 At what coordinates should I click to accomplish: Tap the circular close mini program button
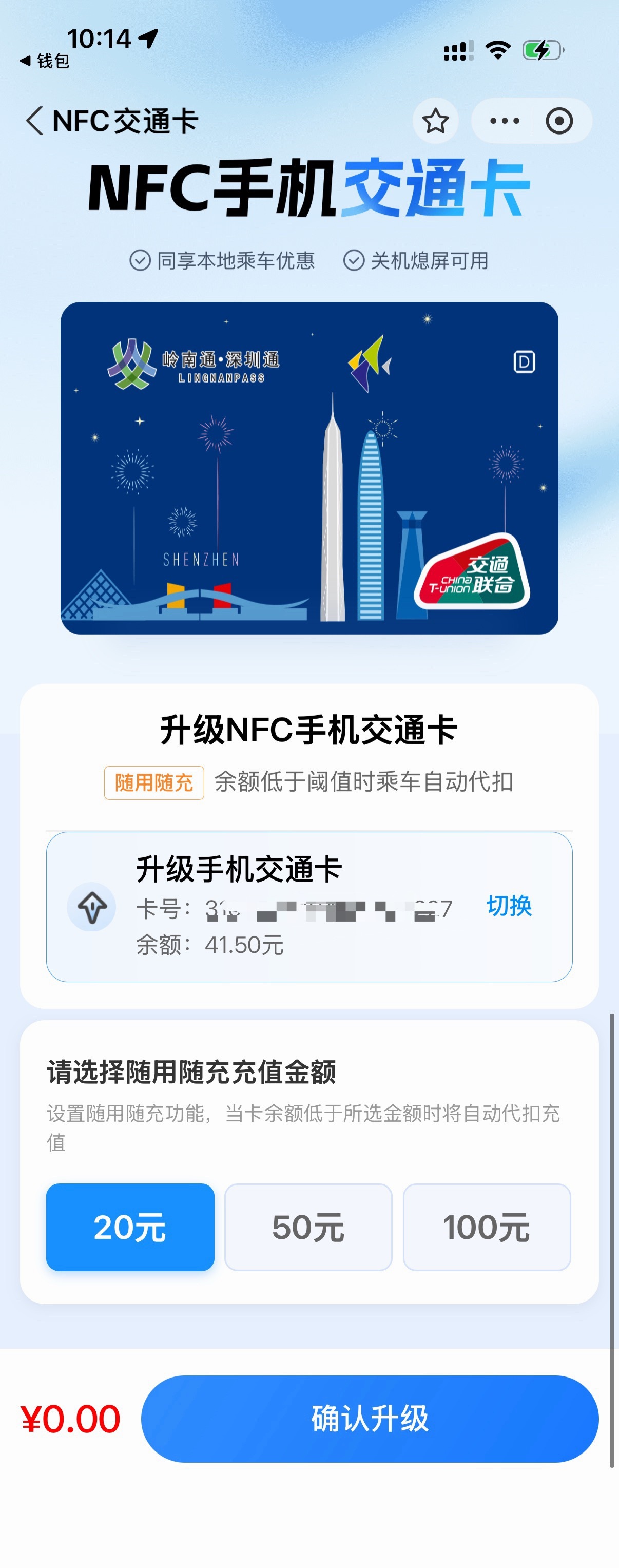pyautogui.click(x=559, y=121)
